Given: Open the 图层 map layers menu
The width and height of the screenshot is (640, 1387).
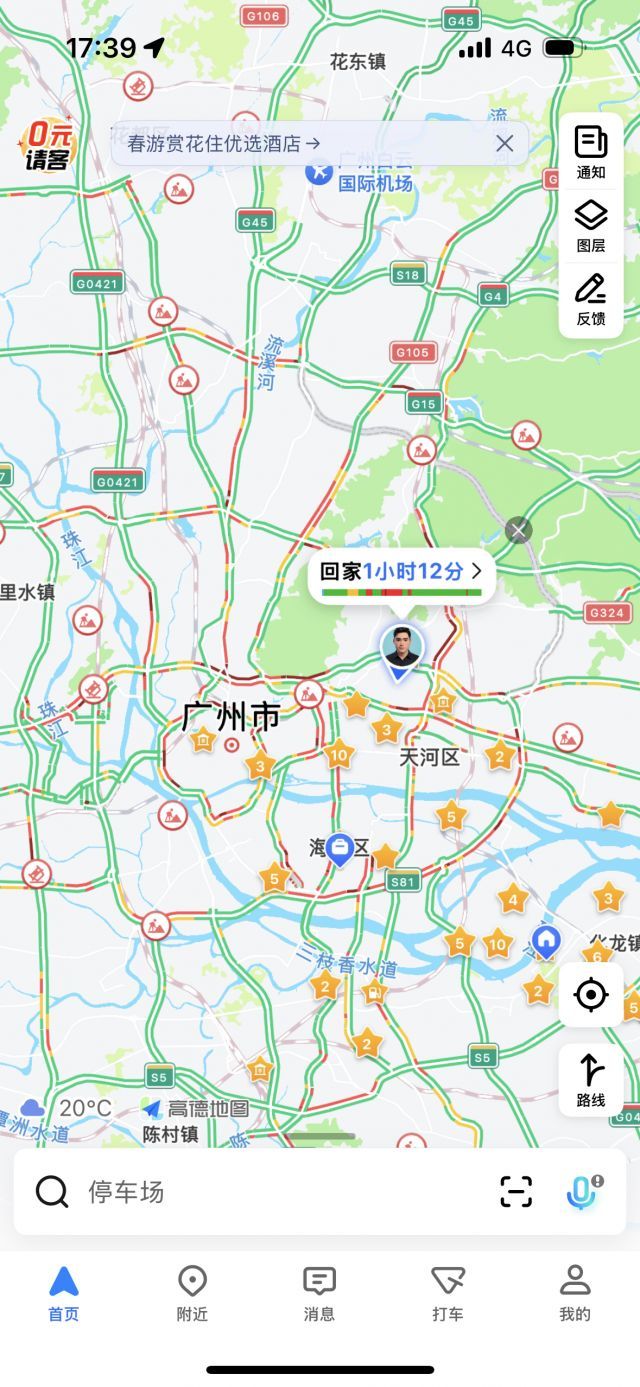Looking at the screenshot, I should (x=591, y=225).
